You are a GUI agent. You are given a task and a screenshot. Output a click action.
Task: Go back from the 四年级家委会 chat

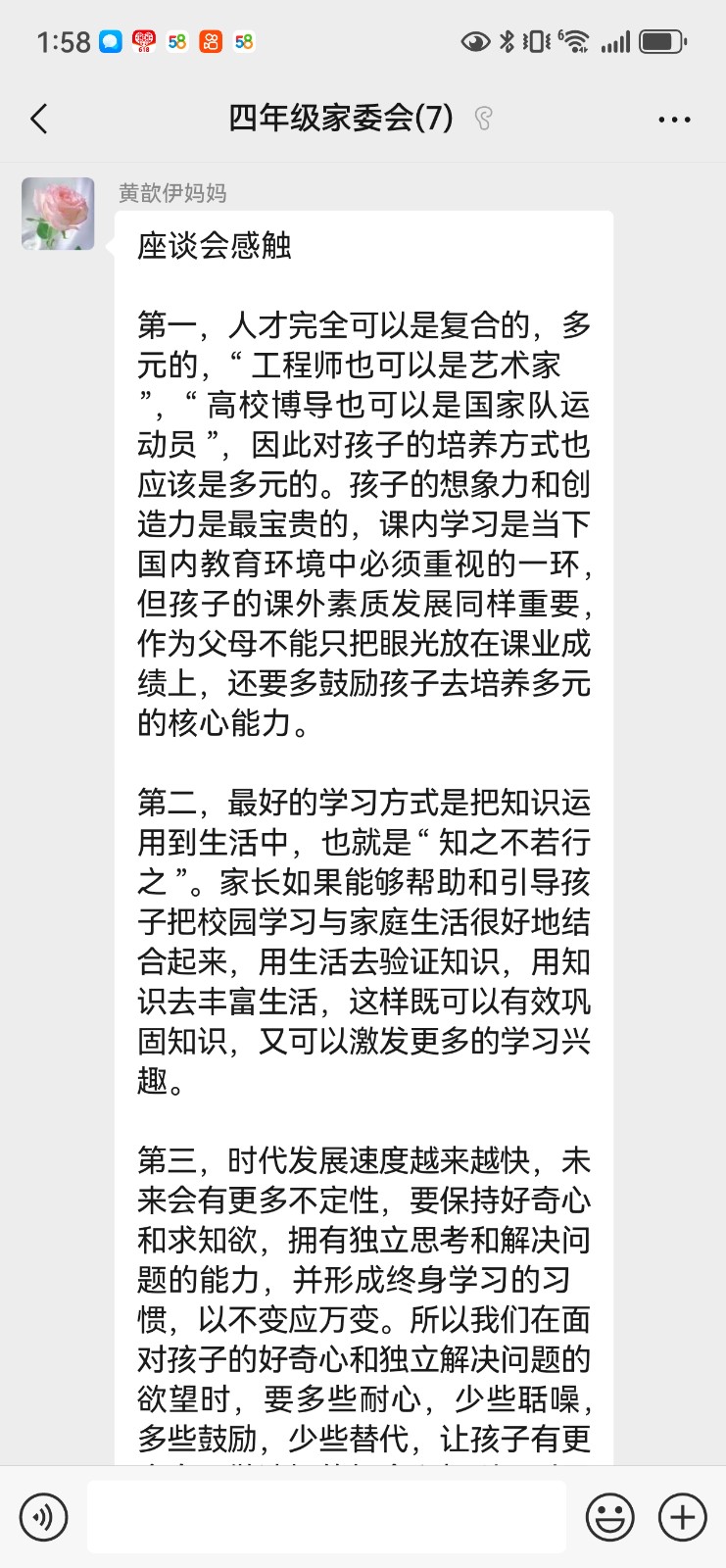click(39, 120)
